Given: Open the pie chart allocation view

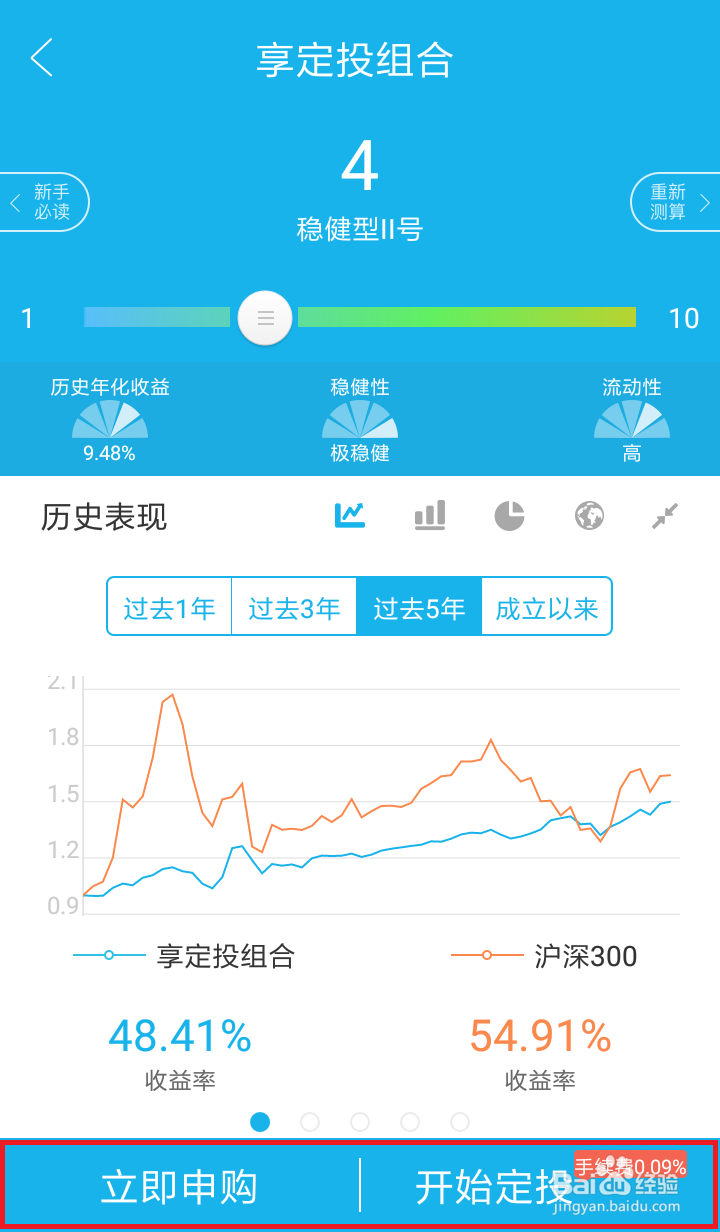Looking at the screenshot, I should [x=509, y=516].
